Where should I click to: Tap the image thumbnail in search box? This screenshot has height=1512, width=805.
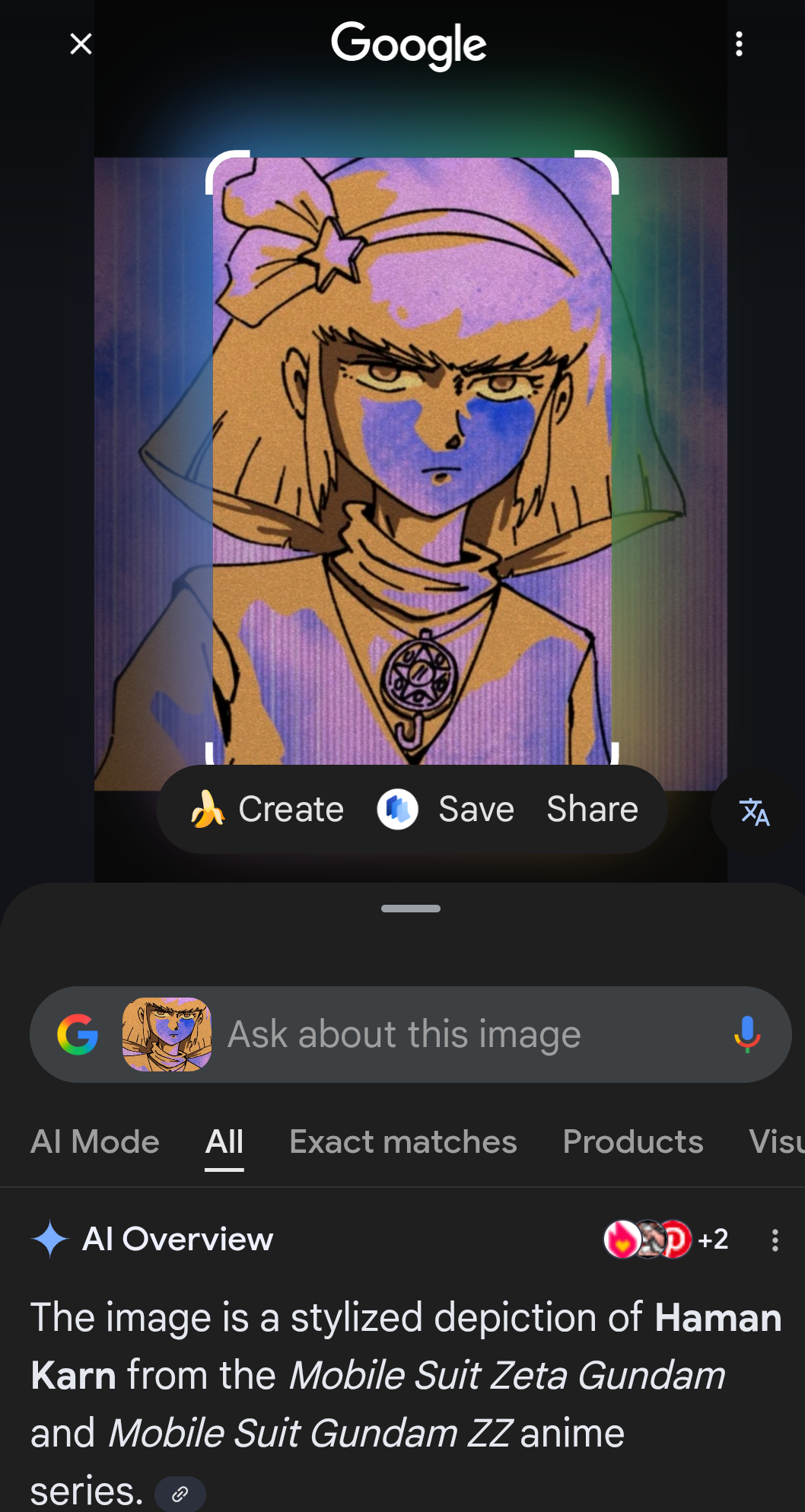tap(167, 1034)
